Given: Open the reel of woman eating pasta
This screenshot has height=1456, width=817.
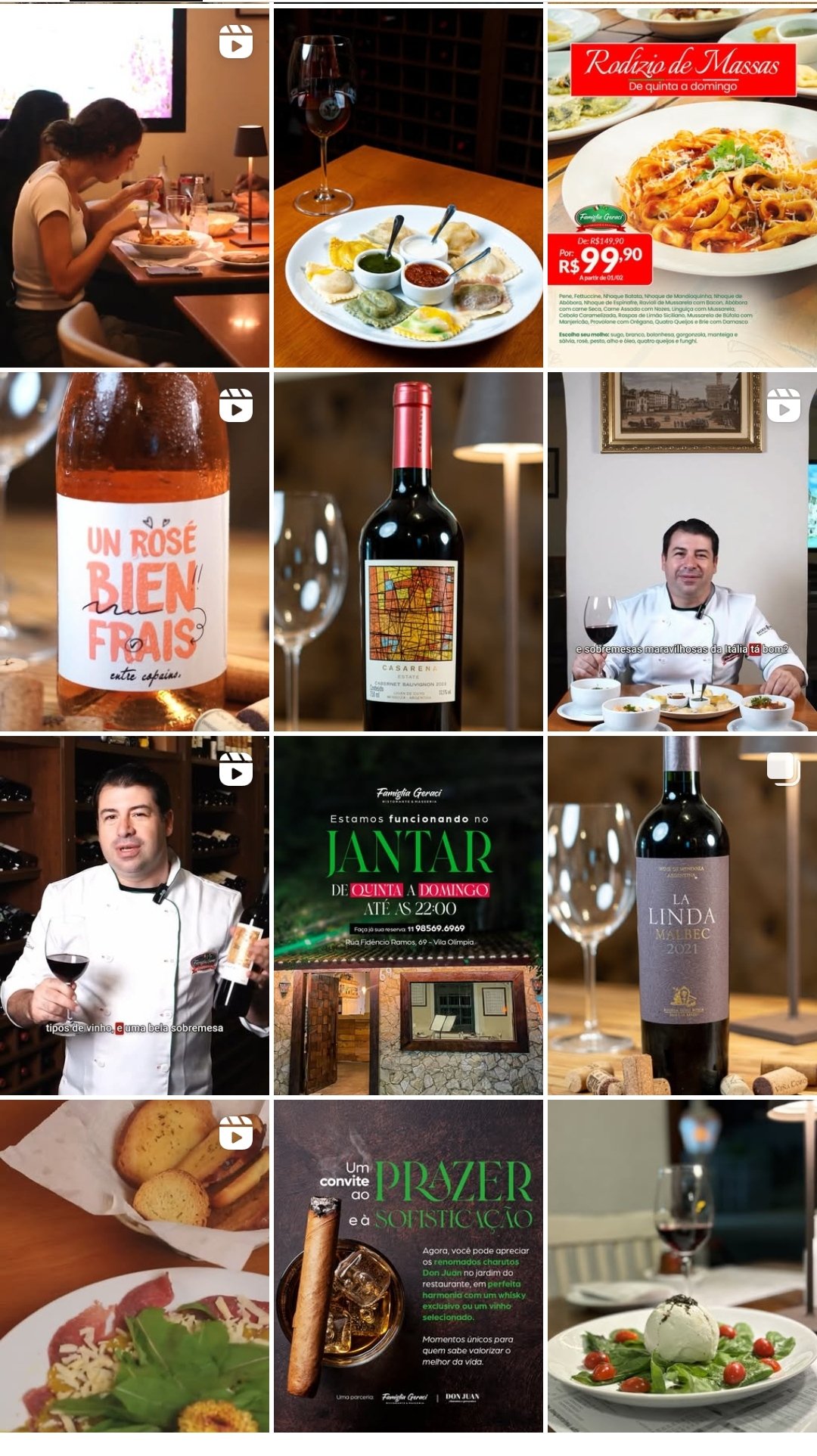Looking at the screenshot, I should point(134,188).
